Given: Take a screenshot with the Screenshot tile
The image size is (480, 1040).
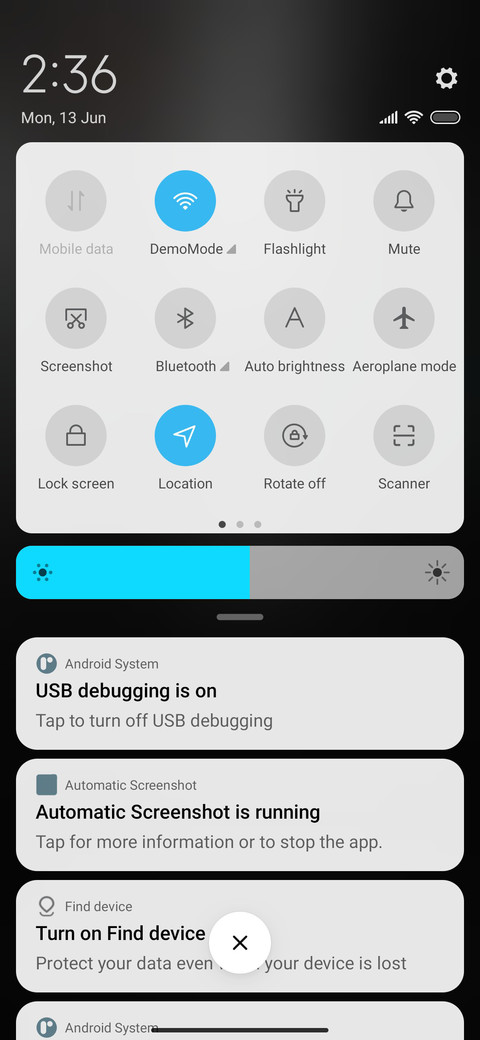Looking at the screenshot, I should (76, 318).
